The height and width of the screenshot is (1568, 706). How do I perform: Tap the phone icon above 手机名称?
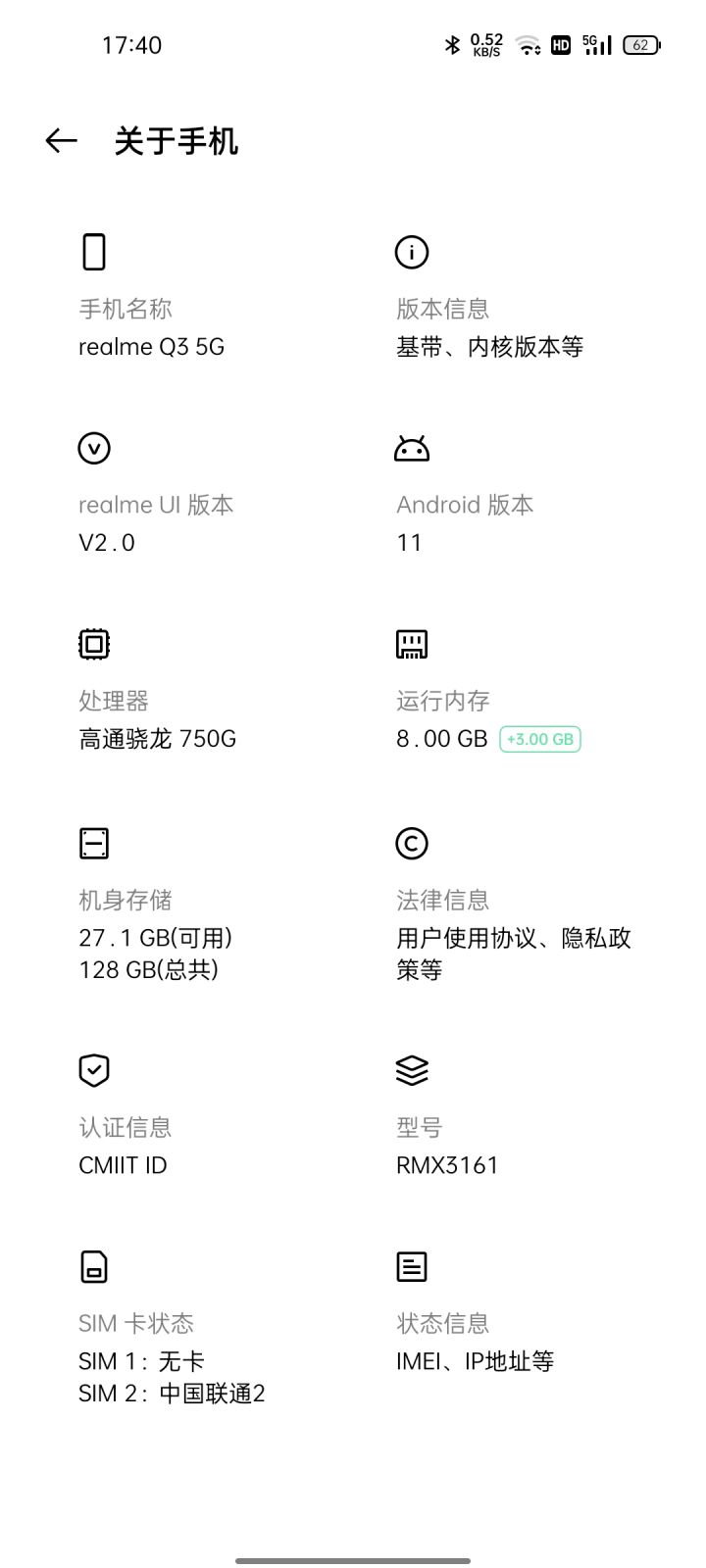tap(93, 252)
